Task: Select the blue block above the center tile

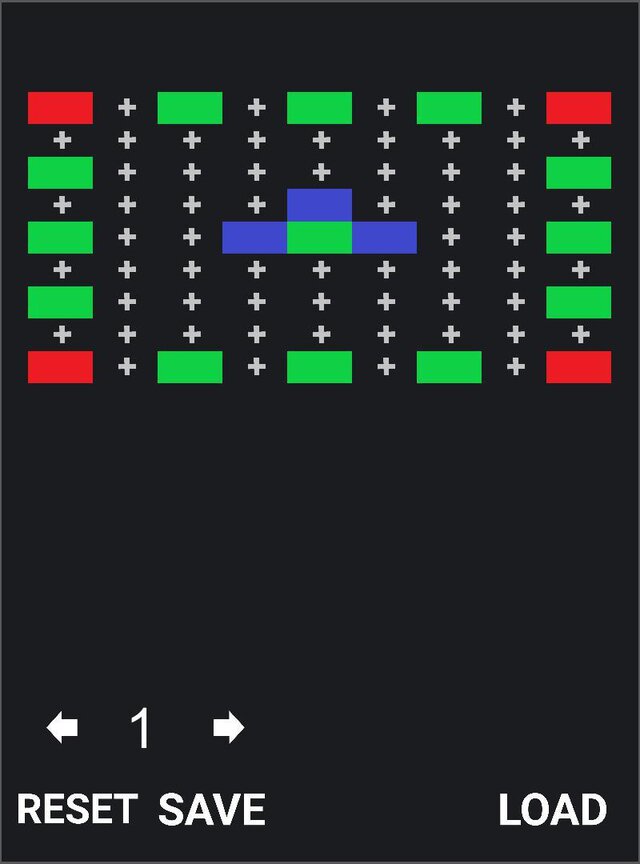Action: 320,204
